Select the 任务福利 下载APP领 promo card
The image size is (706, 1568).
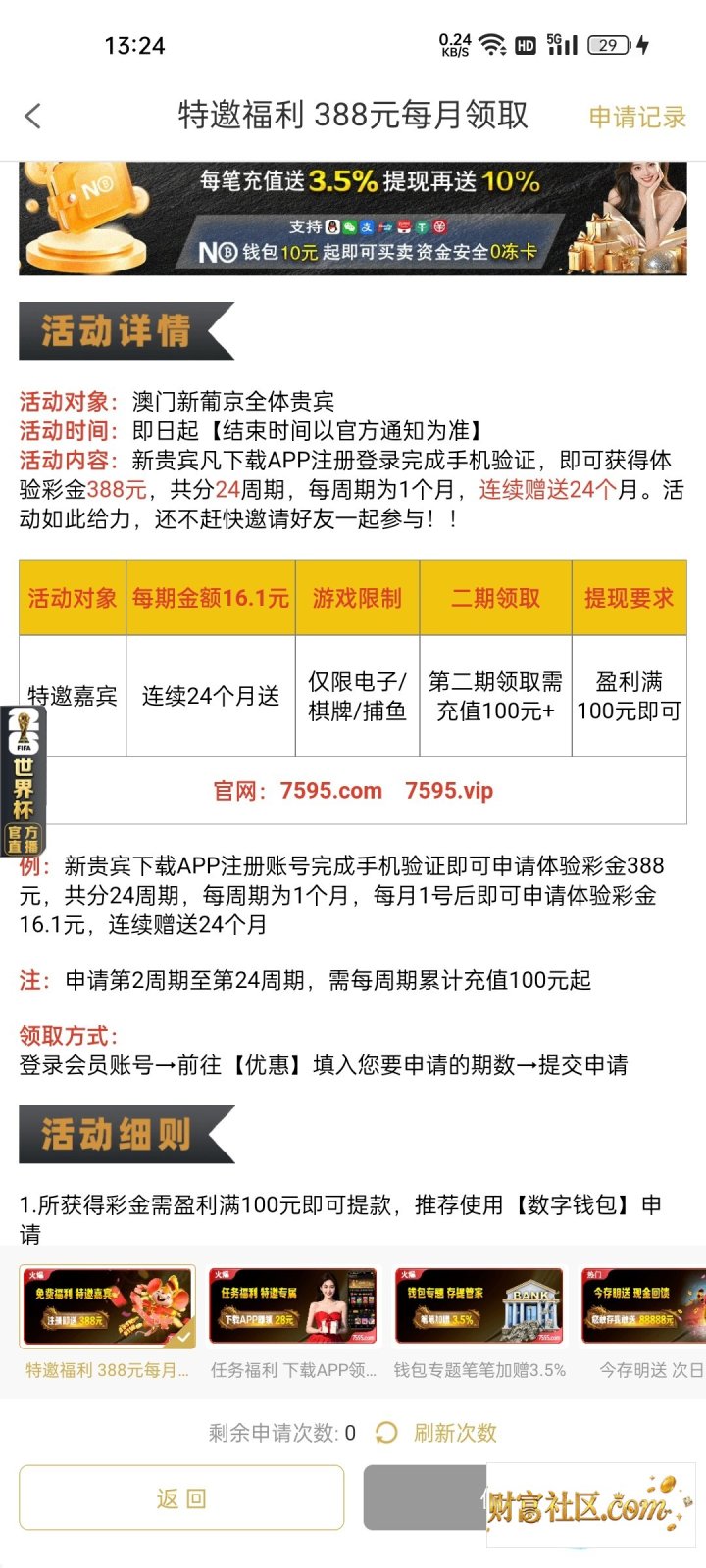(x=292, y=1323)
